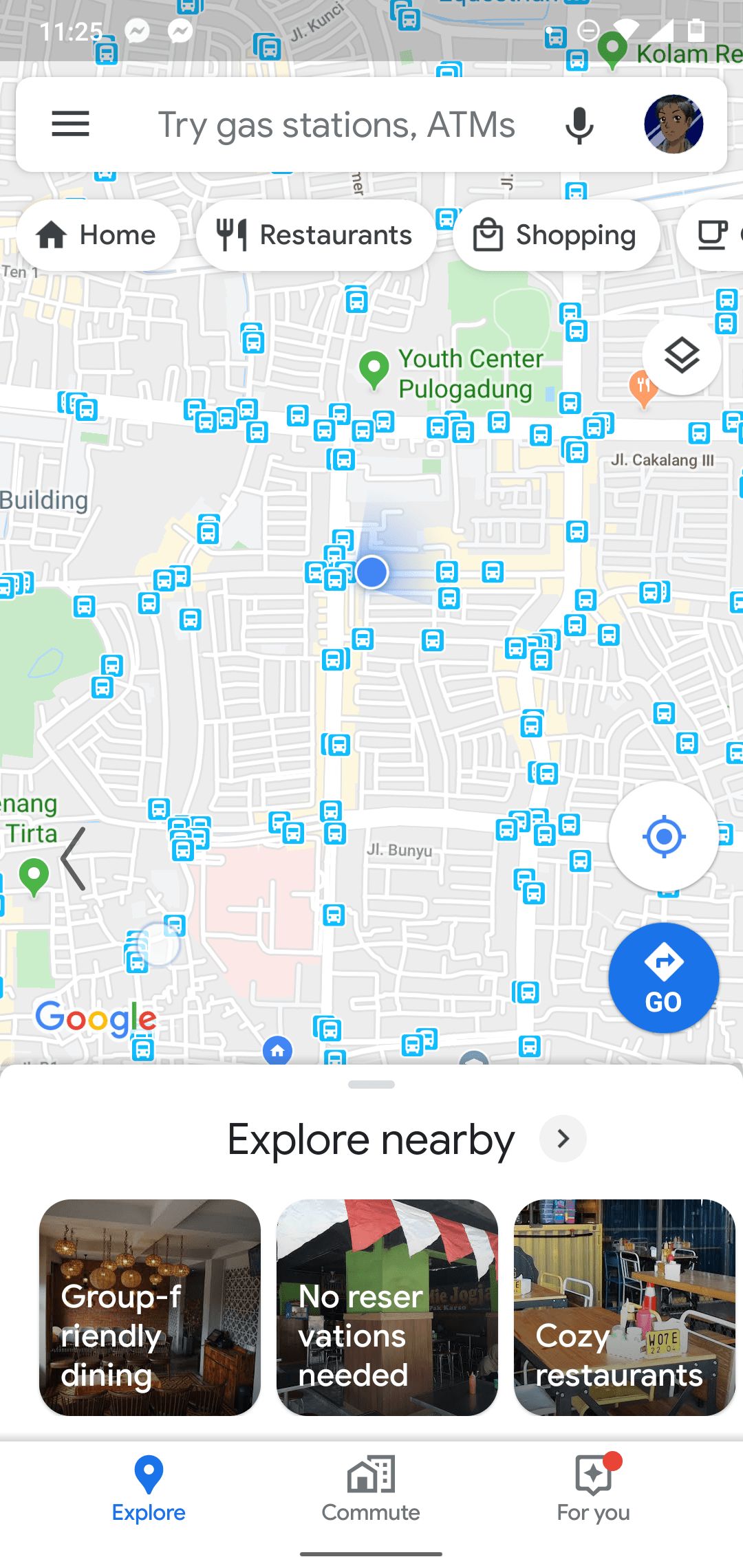Open Group-friendly dining card

pos(150,1307)
